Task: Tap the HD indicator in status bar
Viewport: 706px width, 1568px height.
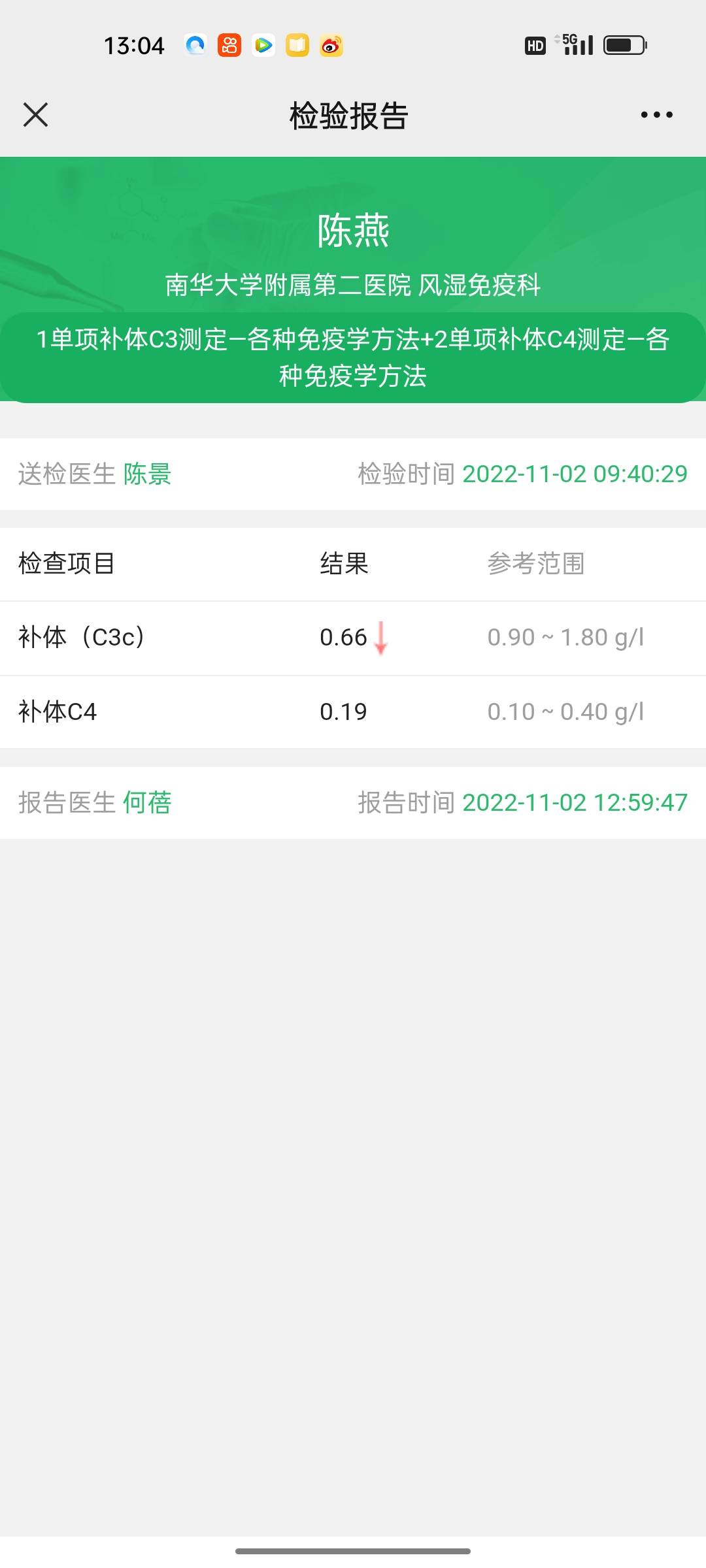Action: (x=535, y=45)
